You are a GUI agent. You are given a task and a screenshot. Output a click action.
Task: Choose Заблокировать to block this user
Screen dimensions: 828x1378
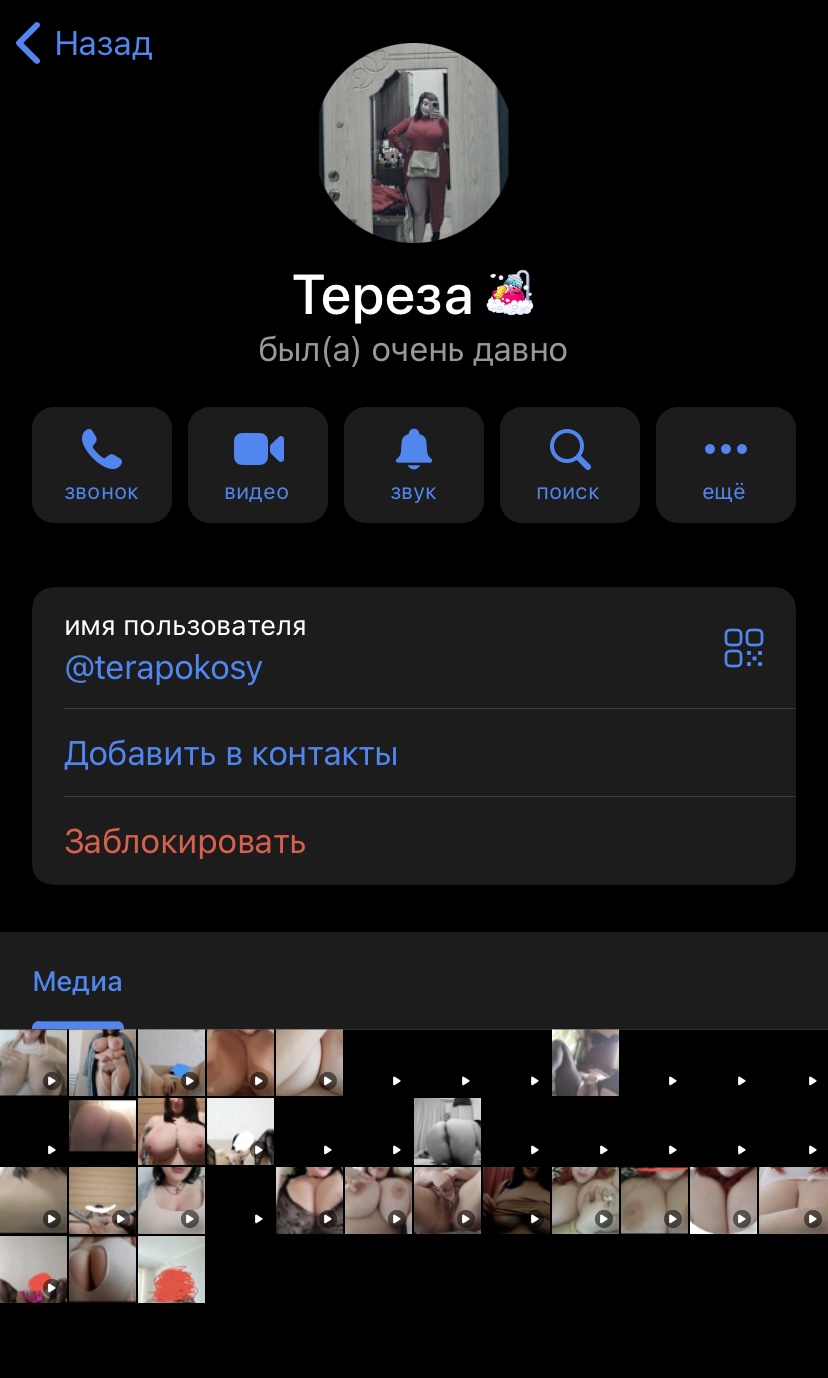185,841
